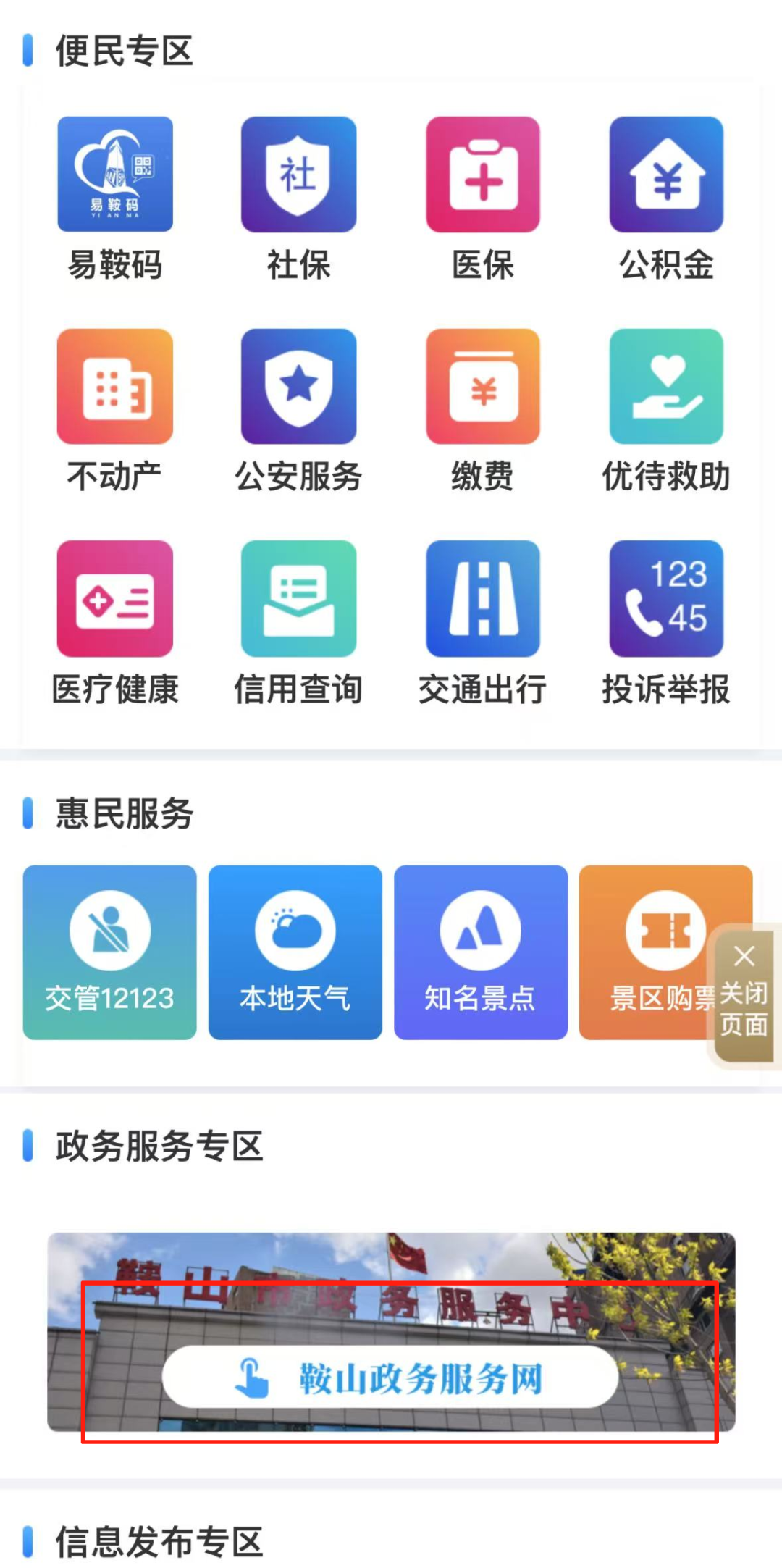Open the 易鞍码 service

click(115, 175)
